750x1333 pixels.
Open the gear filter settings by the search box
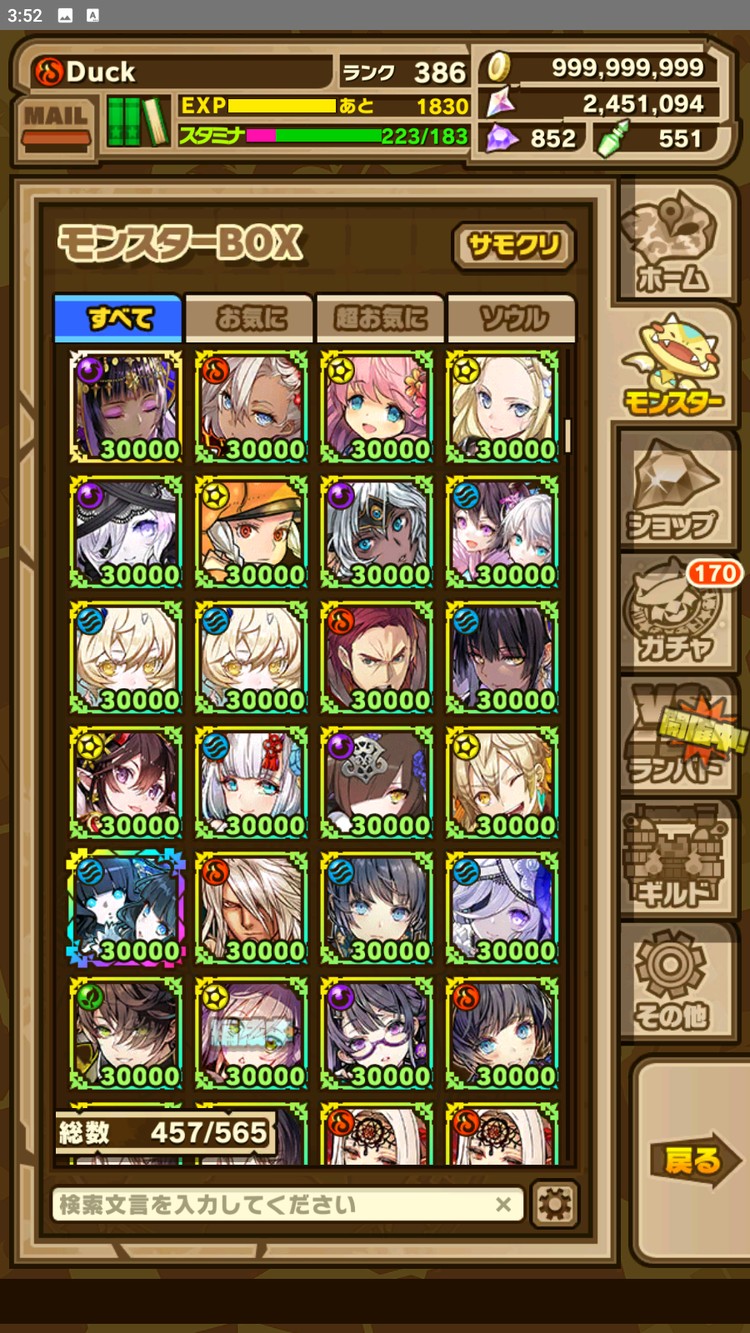click(x=555, y=1204)
